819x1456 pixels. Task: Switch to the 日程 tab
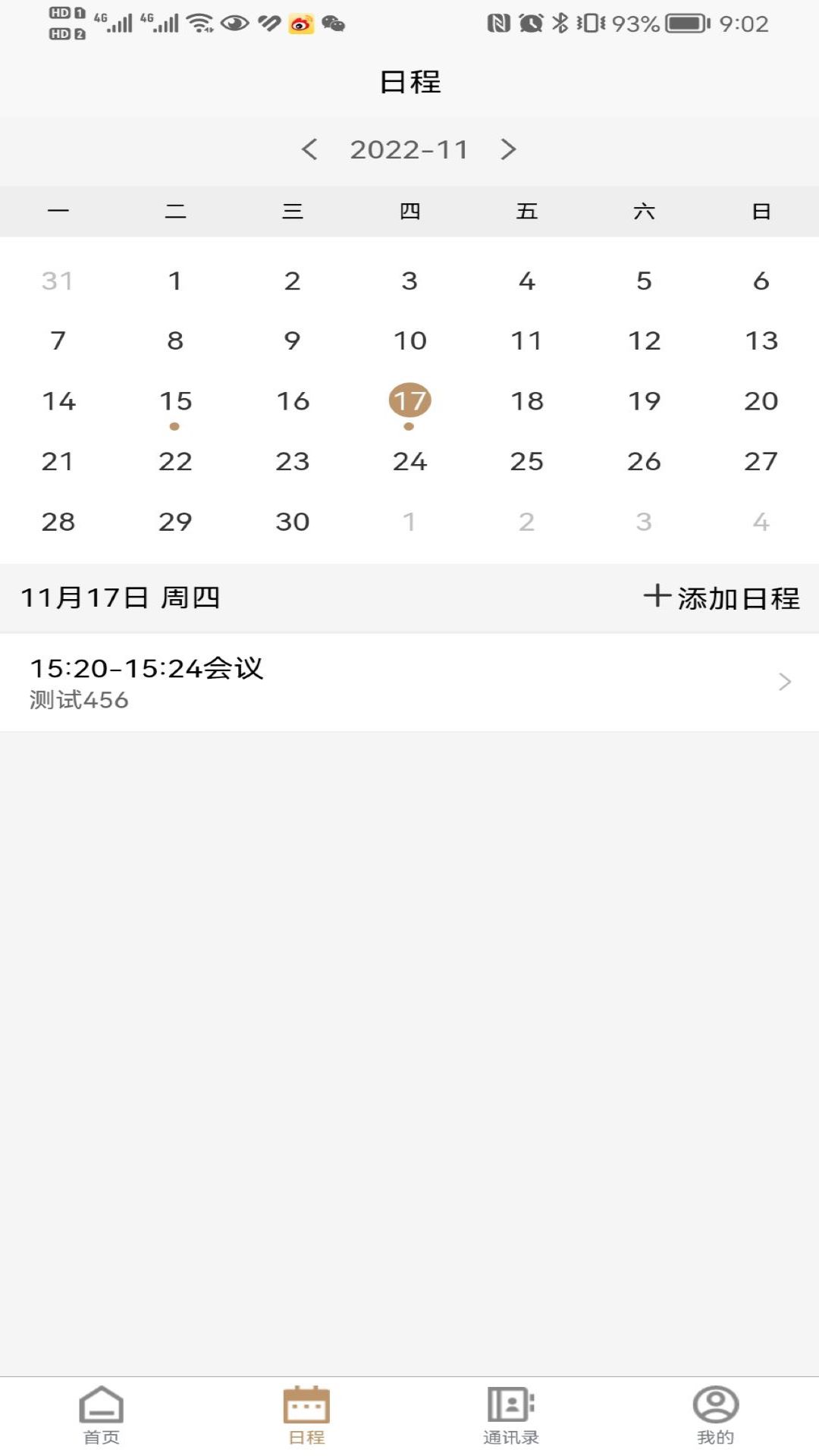point(306,1415)
